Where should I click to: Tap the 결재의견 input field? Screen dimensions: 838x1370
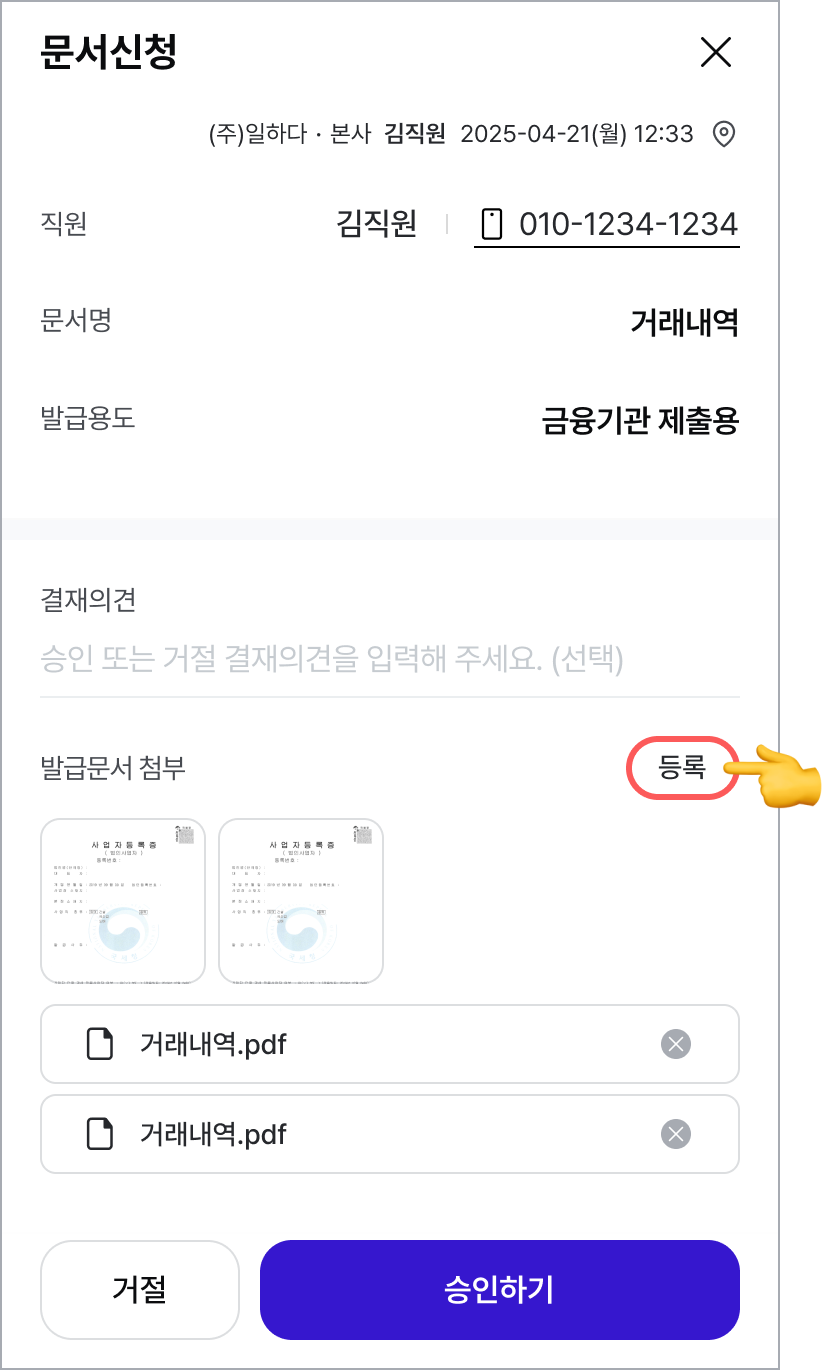390,659
